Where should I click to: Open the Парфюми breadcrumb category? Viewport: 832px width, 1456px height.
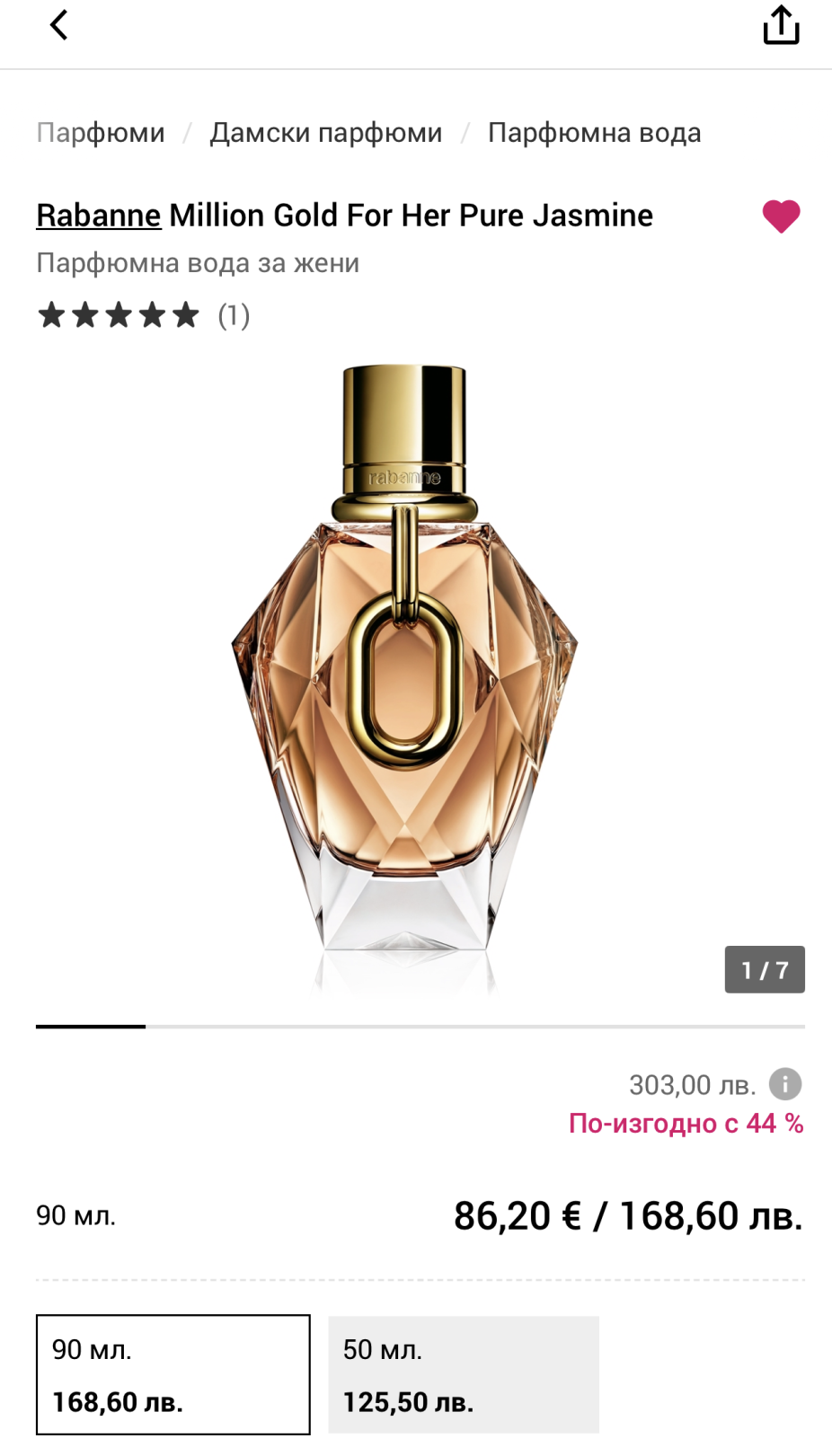(101, 133)
